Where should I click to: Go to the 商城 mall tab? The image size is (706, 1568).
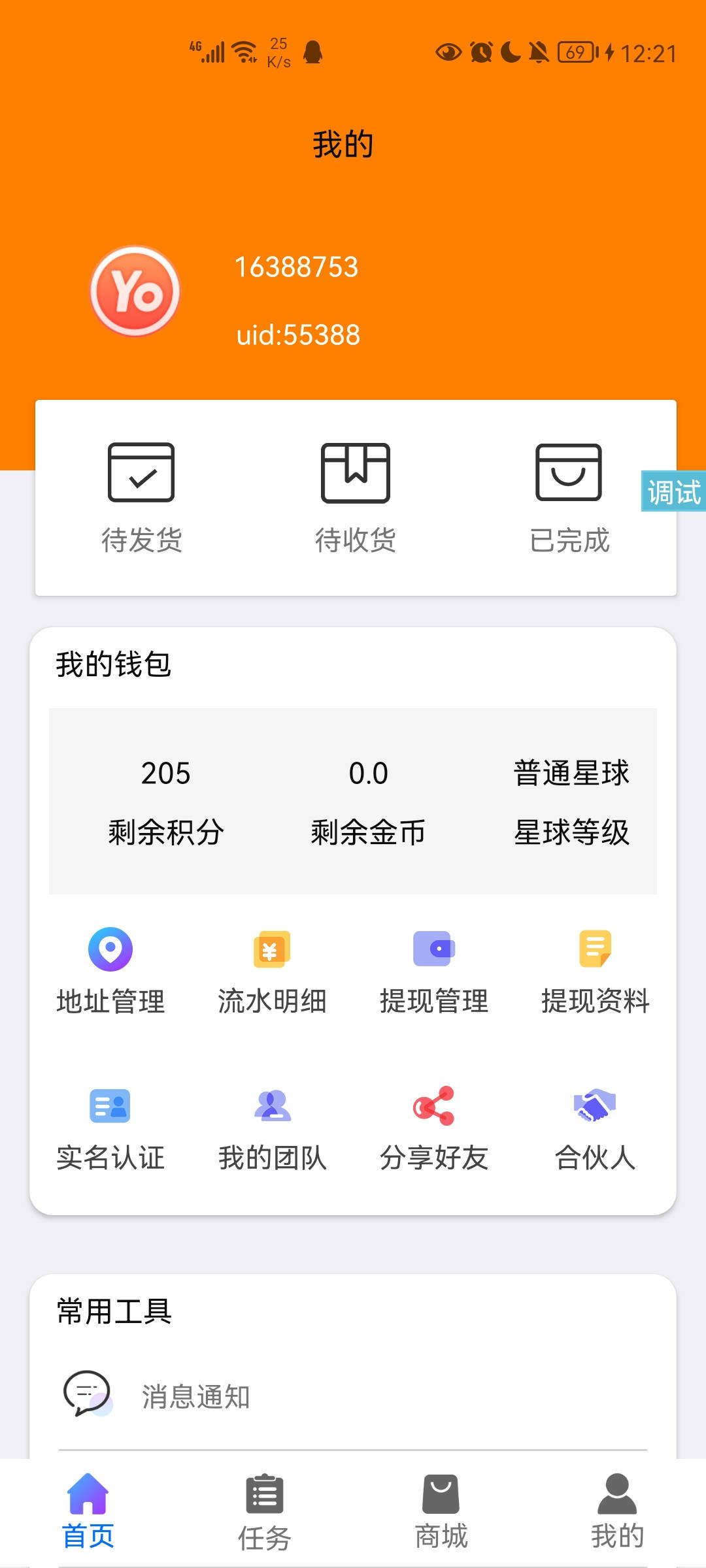[441, 1511]
